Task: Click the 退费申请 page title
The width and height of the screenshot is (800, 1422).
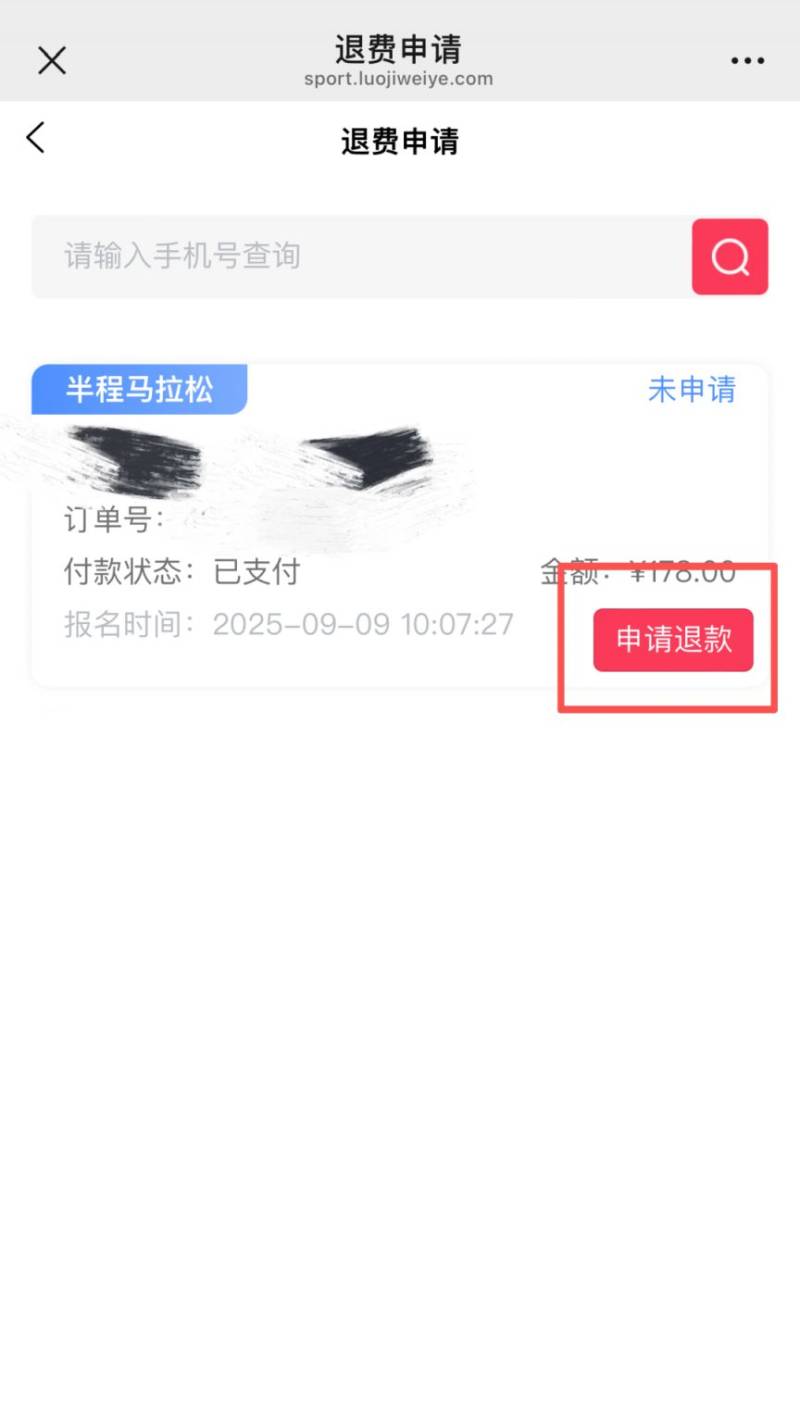Action: 400,140
